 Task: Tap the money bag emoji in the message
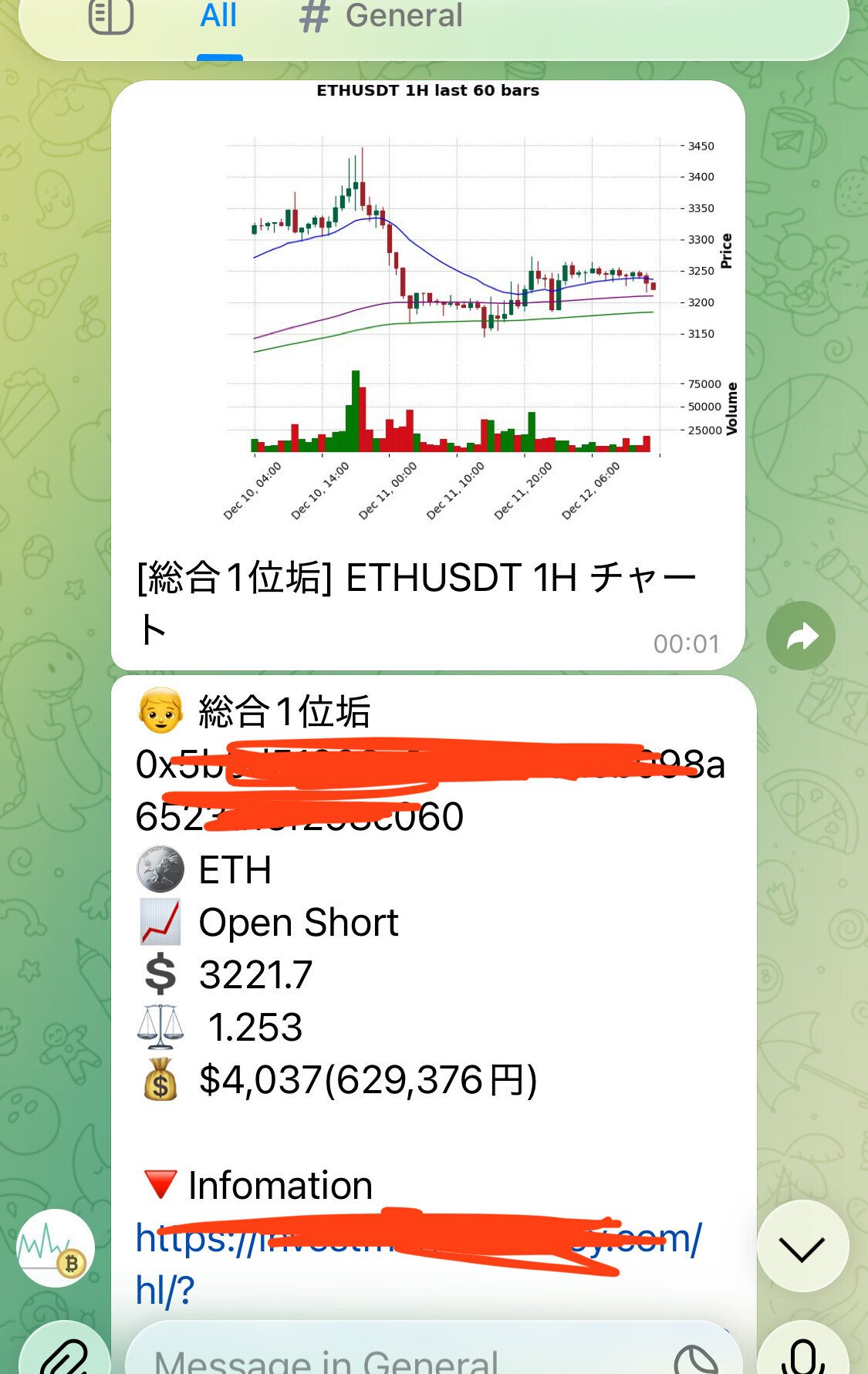point(160,1080)
